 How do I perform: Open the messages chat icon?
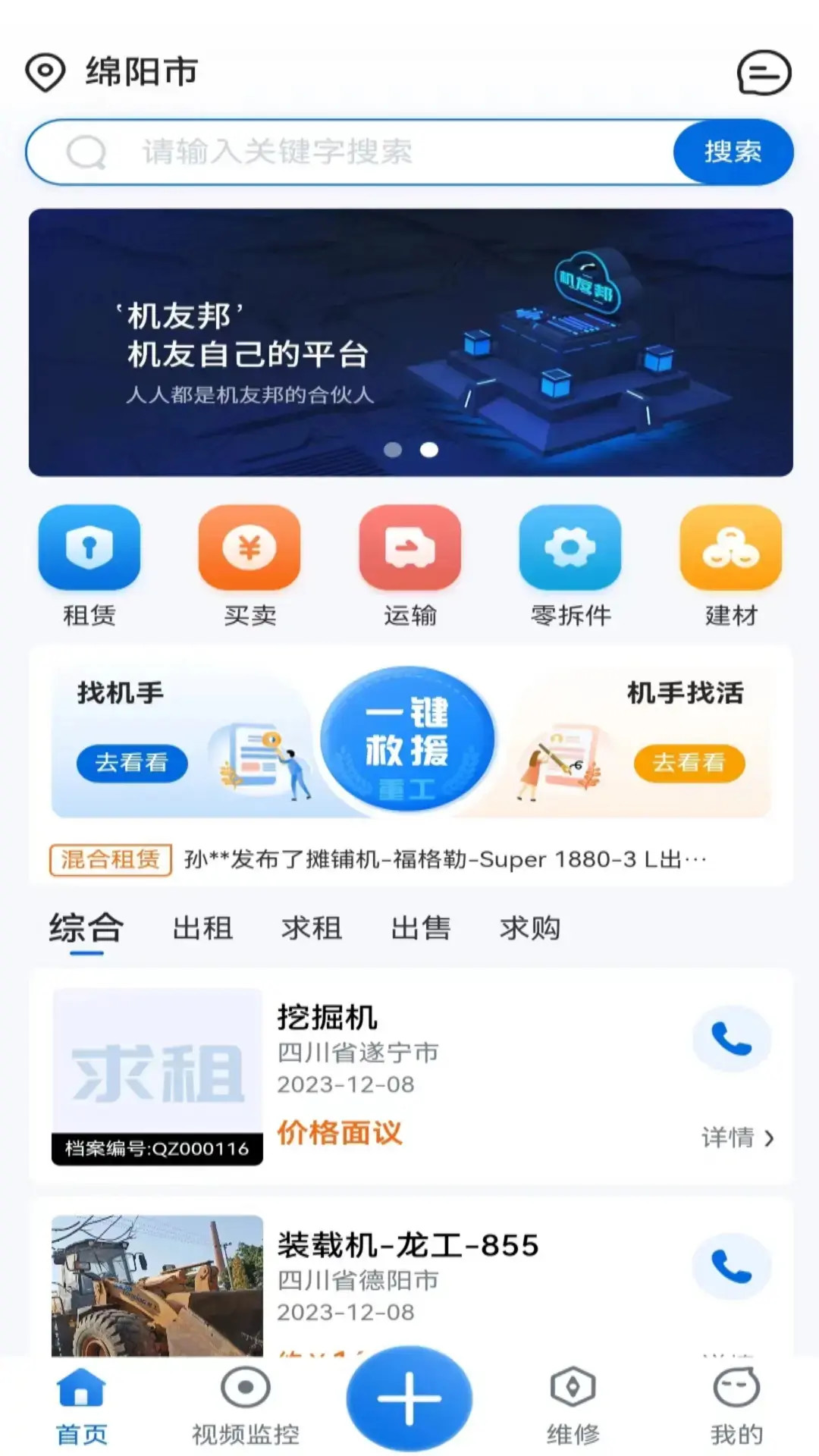764,73
